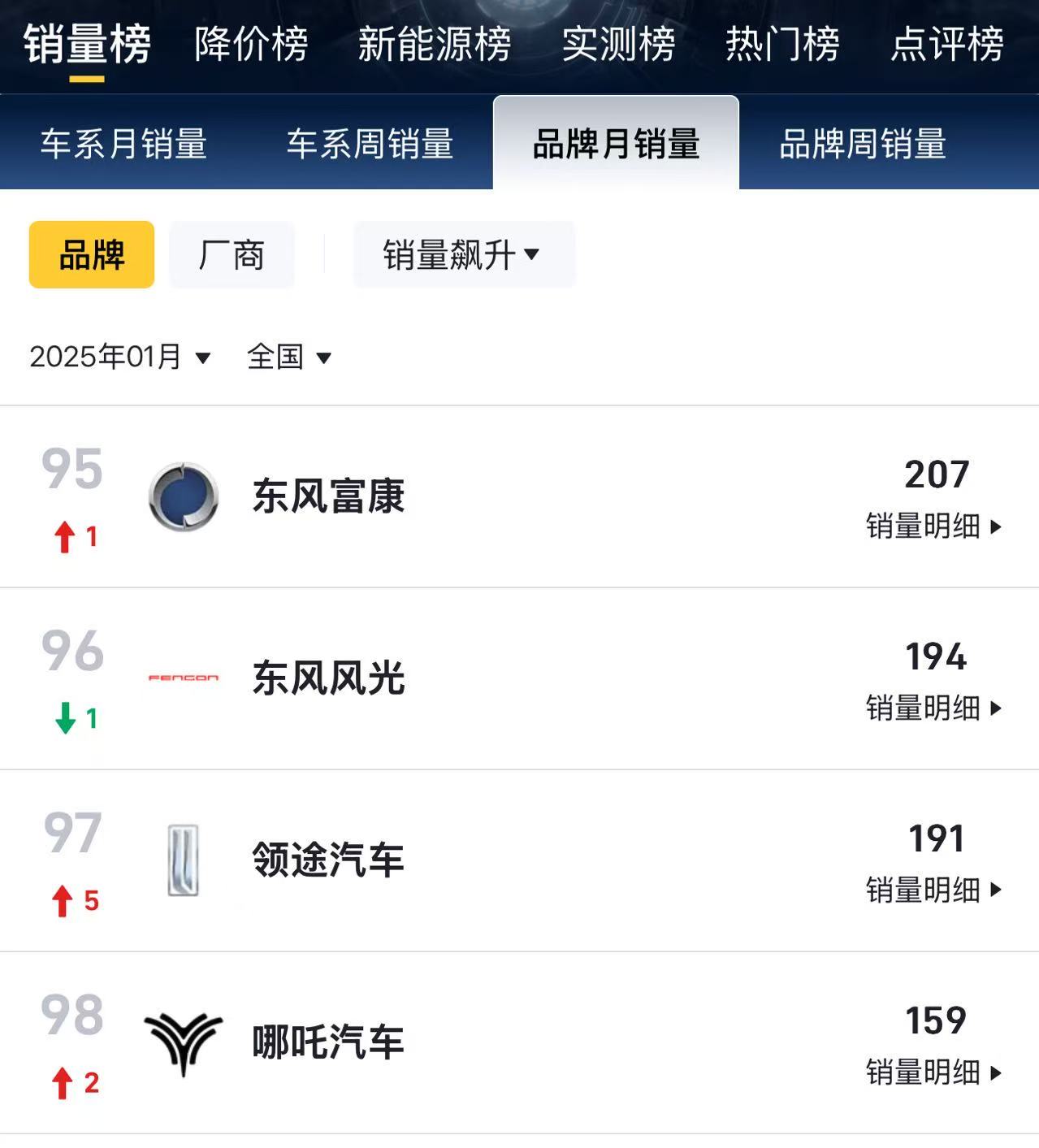
Task: Select the 品牌 filter chip
Action: click(92, 254)
